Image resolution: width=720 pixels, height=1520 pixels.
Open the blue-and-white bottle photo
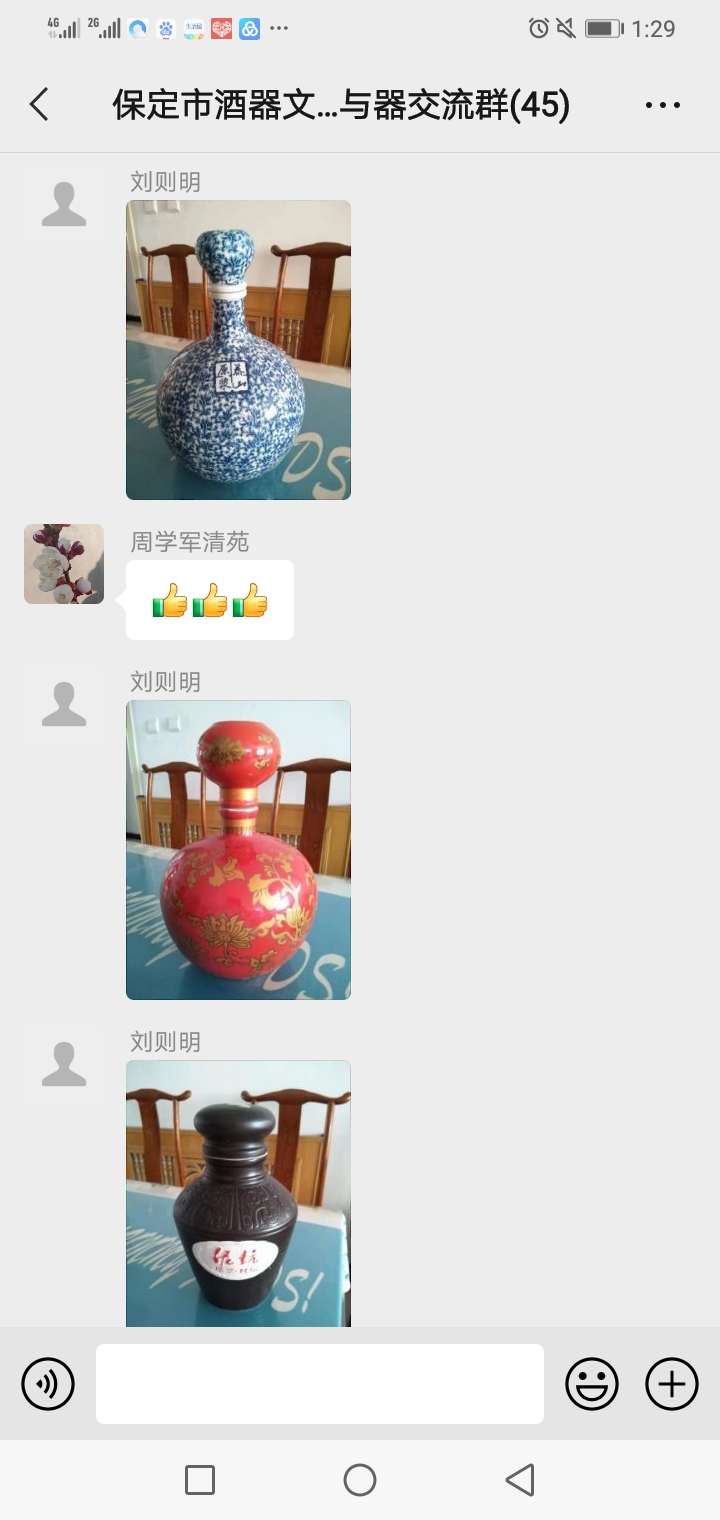[238, 350]
